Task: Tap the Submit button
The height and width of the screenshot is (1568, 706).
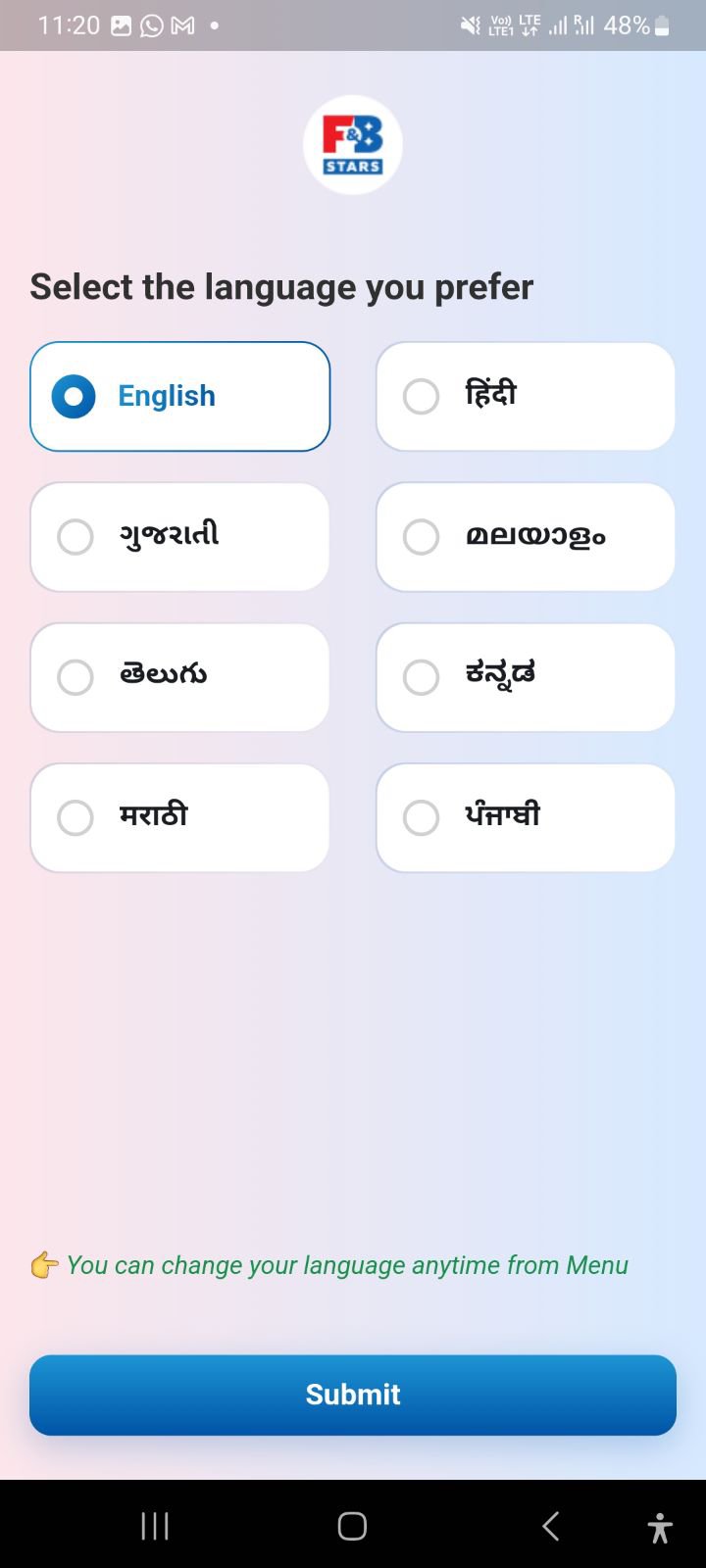Action: point(353,1395)
